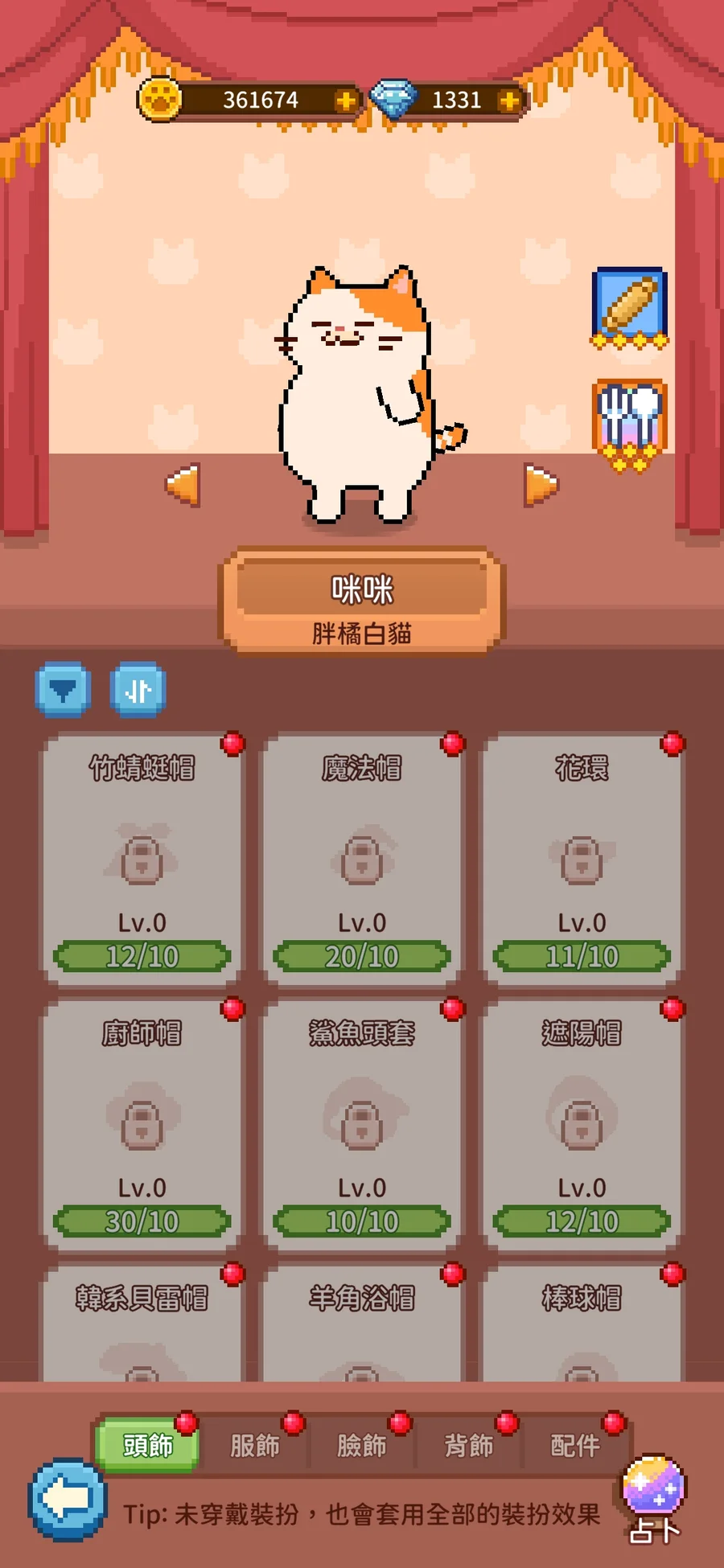Add more diamonds with the plus icon
Viewport: 724px width, 1568px height.
(x=509, y=101)
